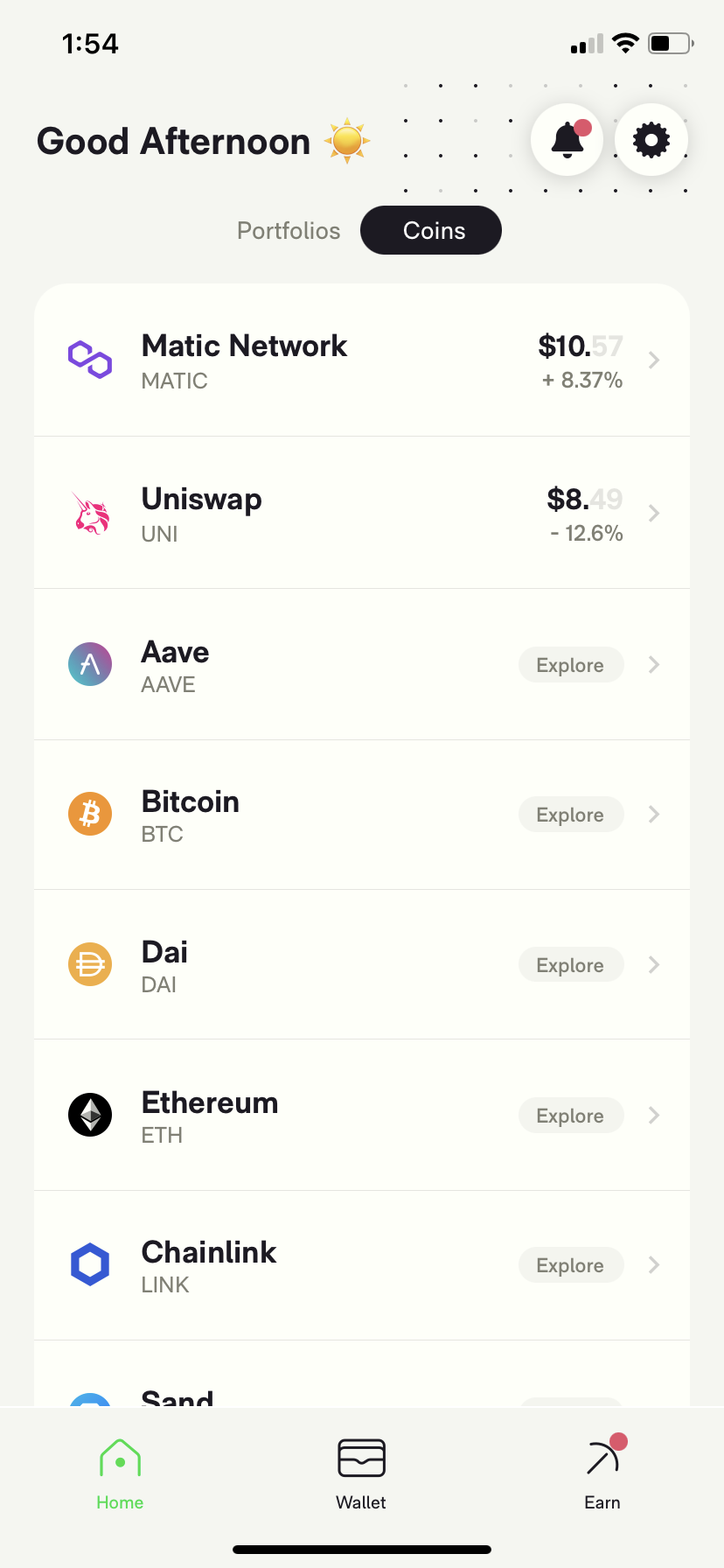Explore Ethereum
The width and height of the screenshot is (724, 1568).
pos(570,1116)
